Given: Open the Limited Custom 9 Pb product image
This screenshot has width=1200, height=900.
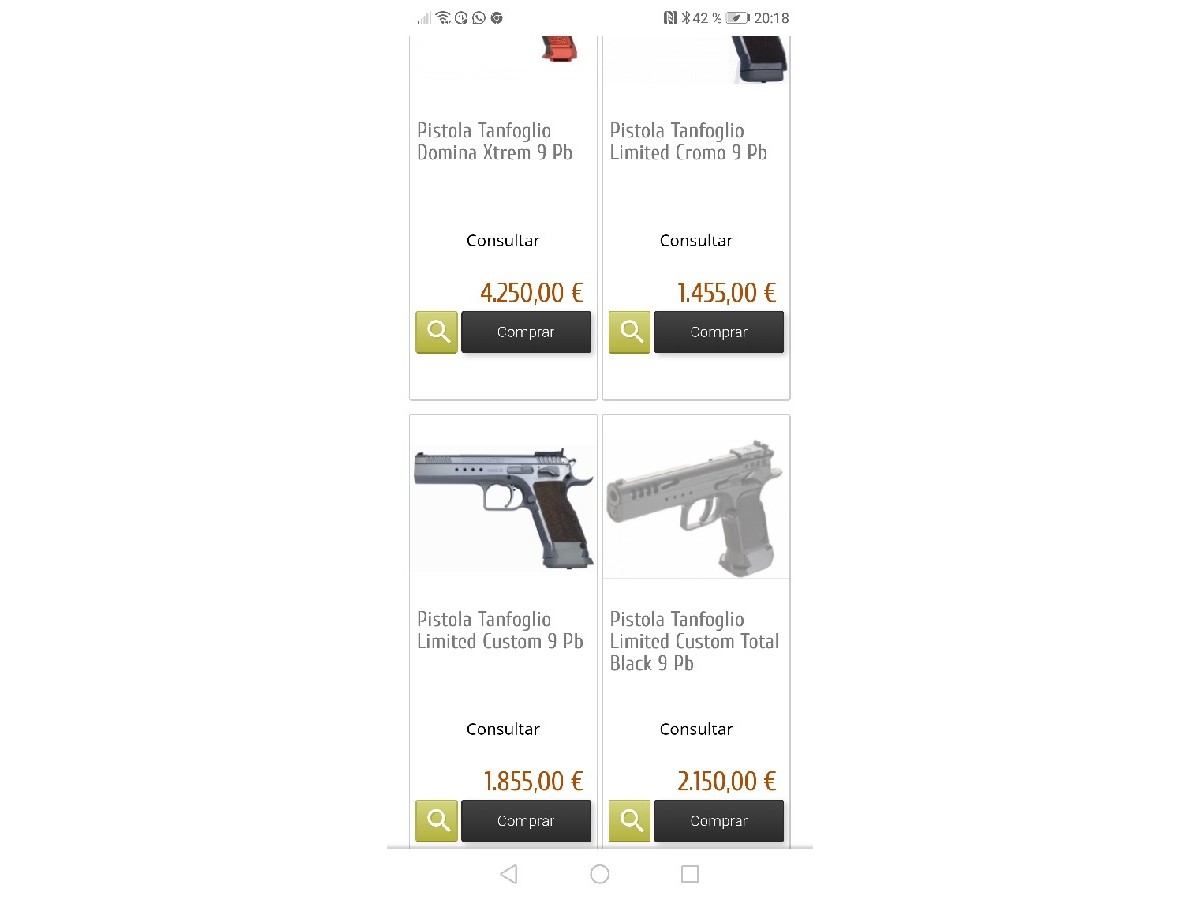Looking at the screenshot, I should [x=503, y=507].
